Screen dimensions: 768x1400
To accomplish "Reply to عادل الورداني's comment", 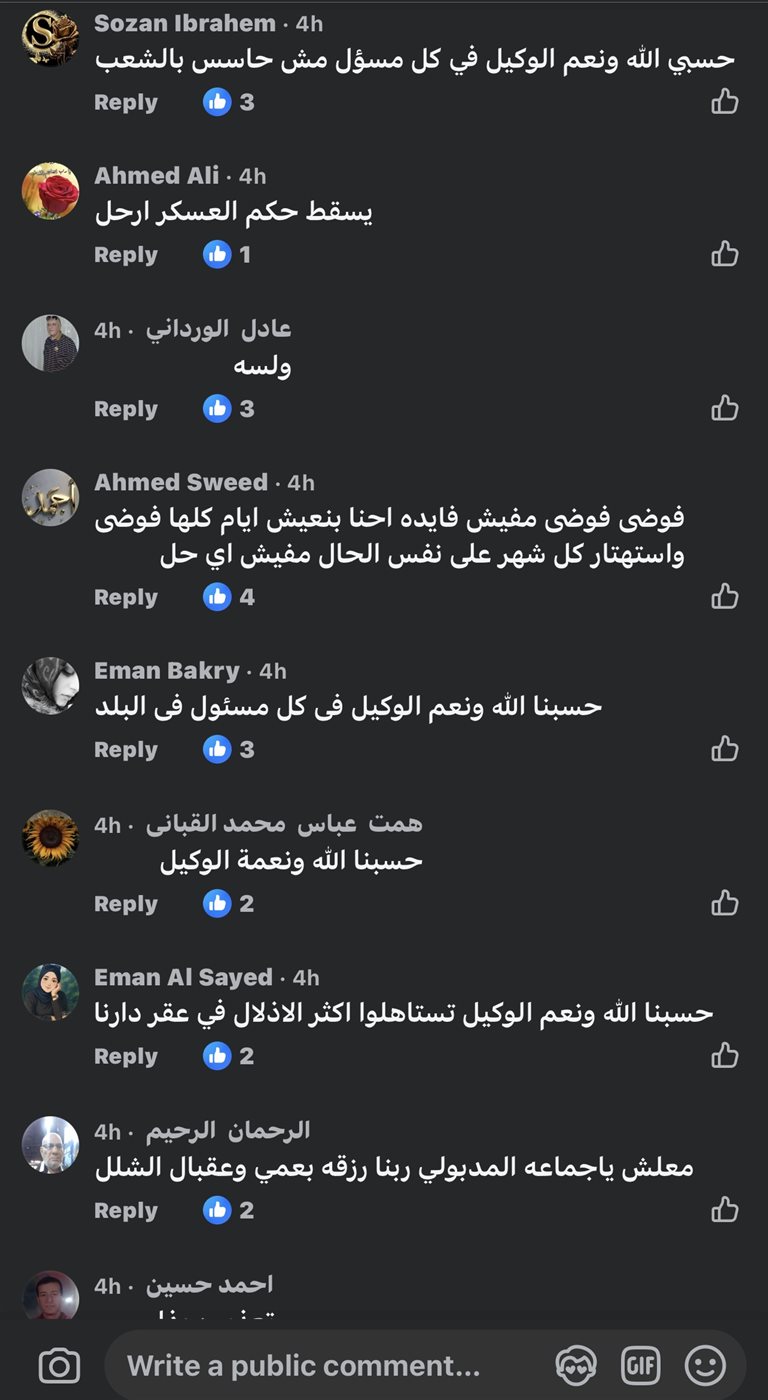I will [125, 409].
